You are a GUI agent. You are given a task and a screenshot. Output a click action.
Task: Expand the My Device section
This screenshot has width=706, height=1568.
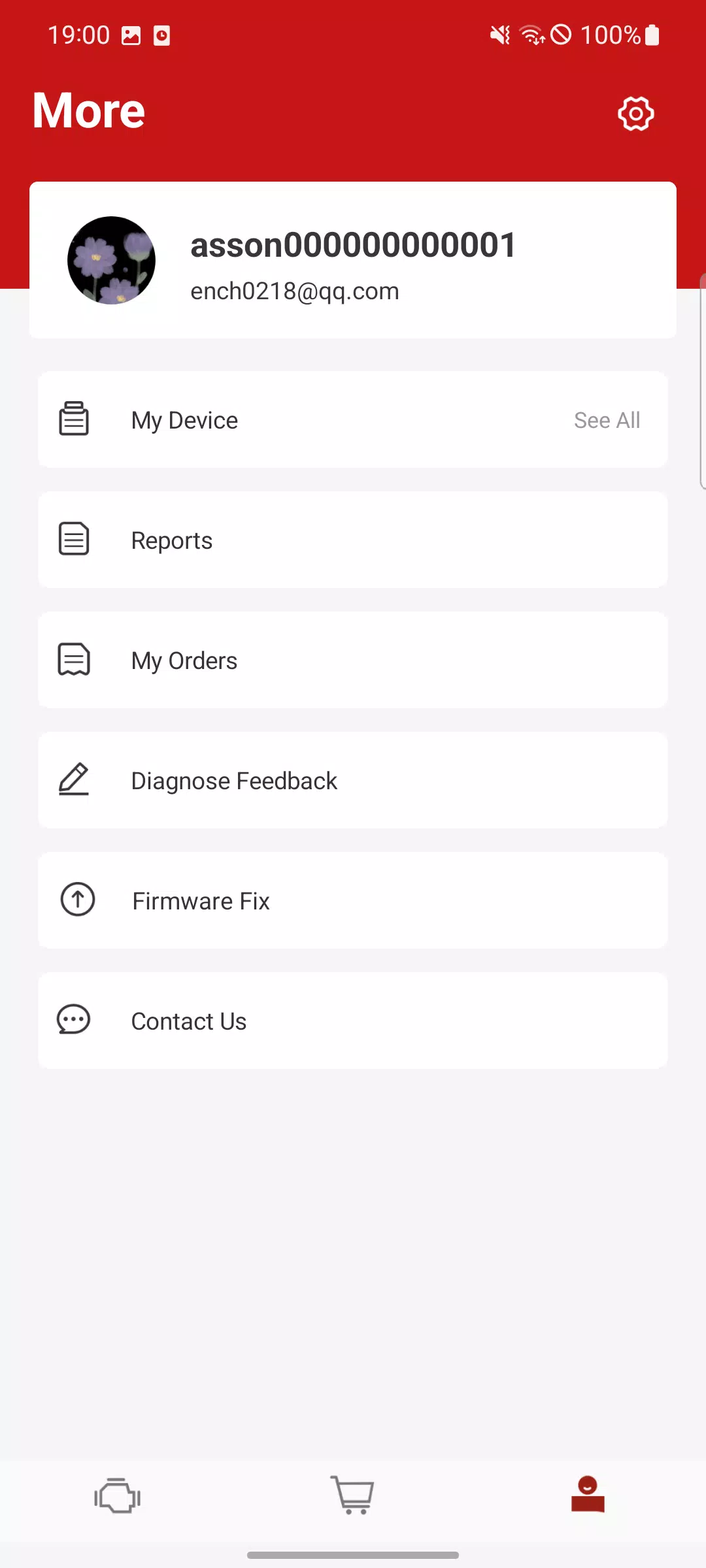(x=353, y=419)
